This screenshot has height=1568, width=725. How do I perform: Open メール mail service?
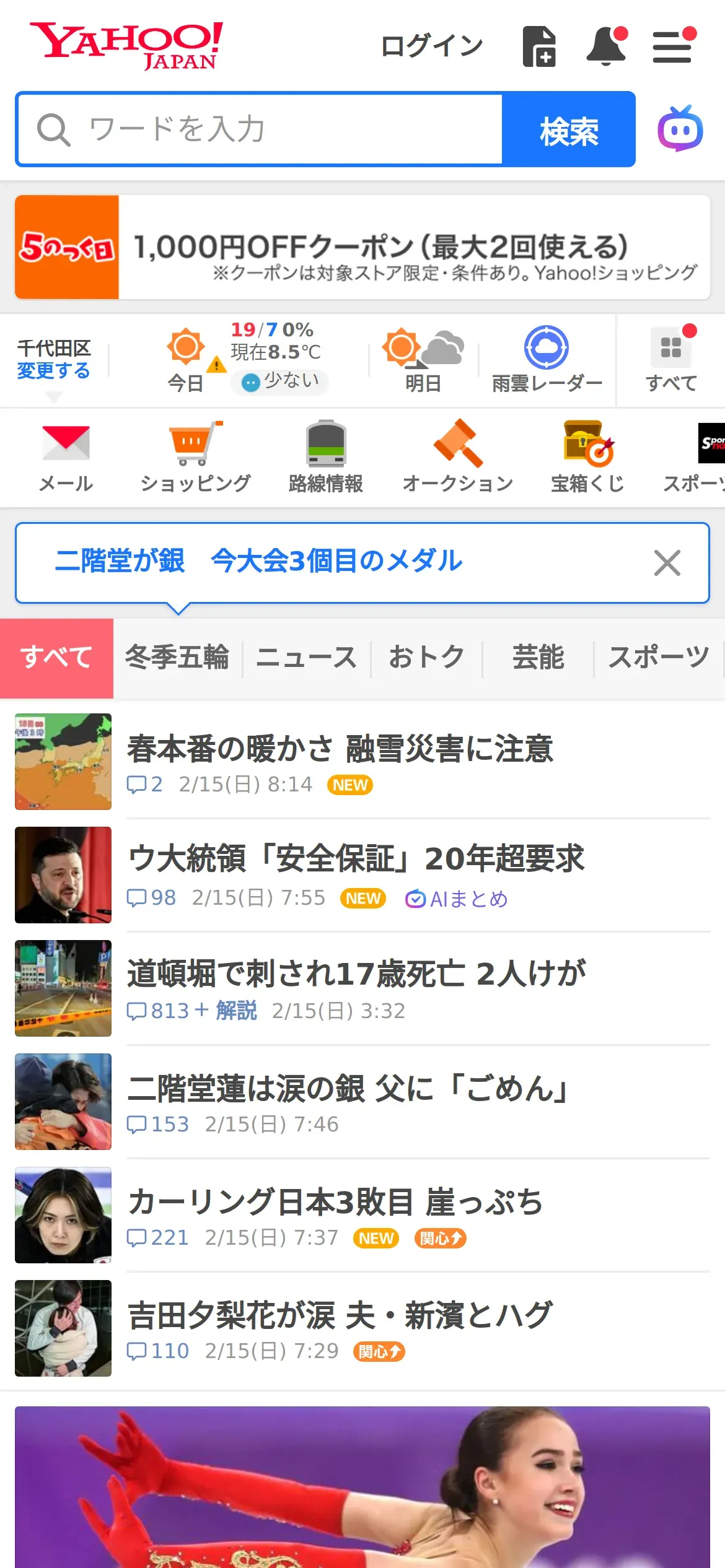[x=66, y=457]
